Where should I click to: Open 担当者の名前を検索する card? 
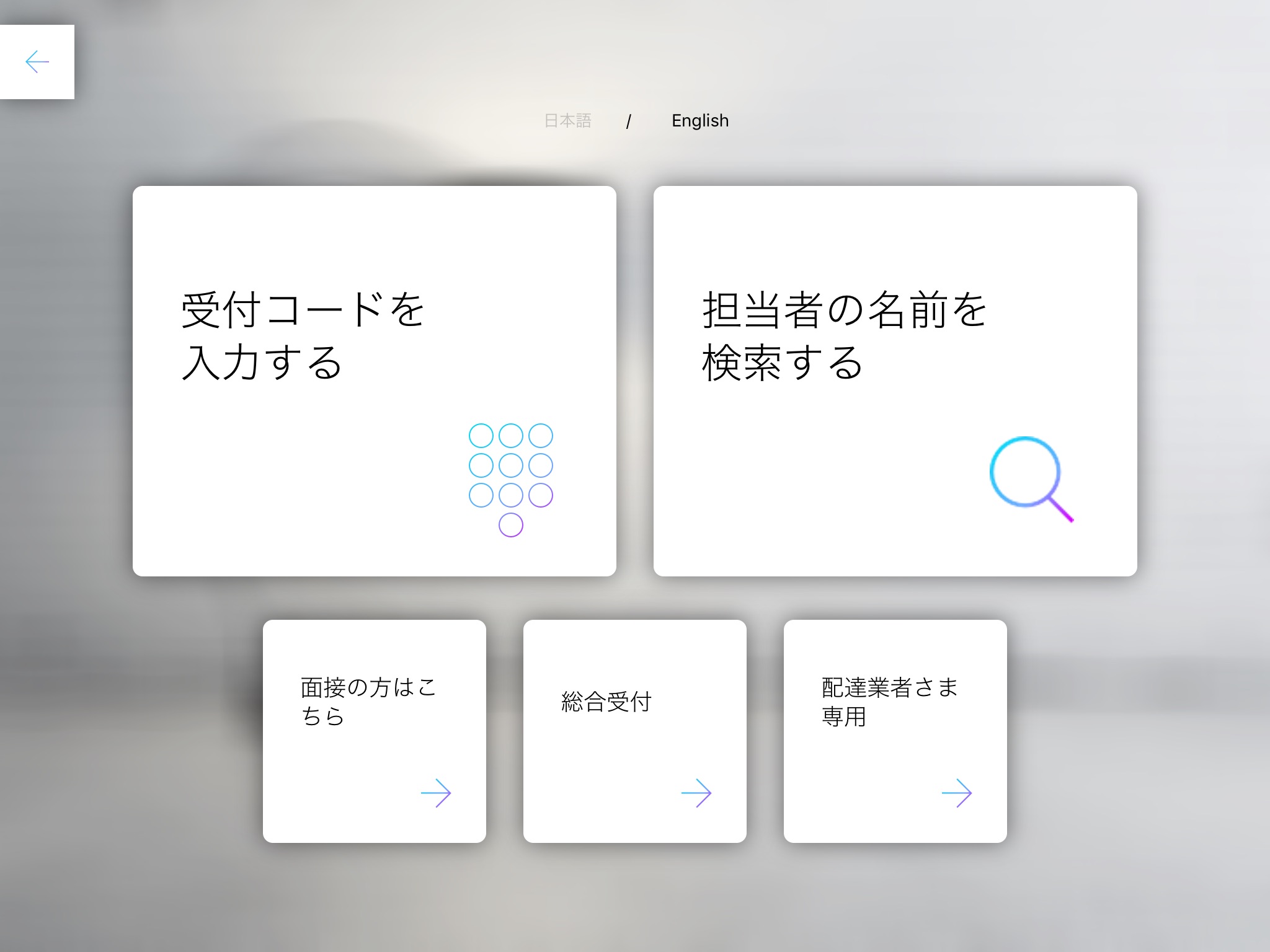(895, 381)
